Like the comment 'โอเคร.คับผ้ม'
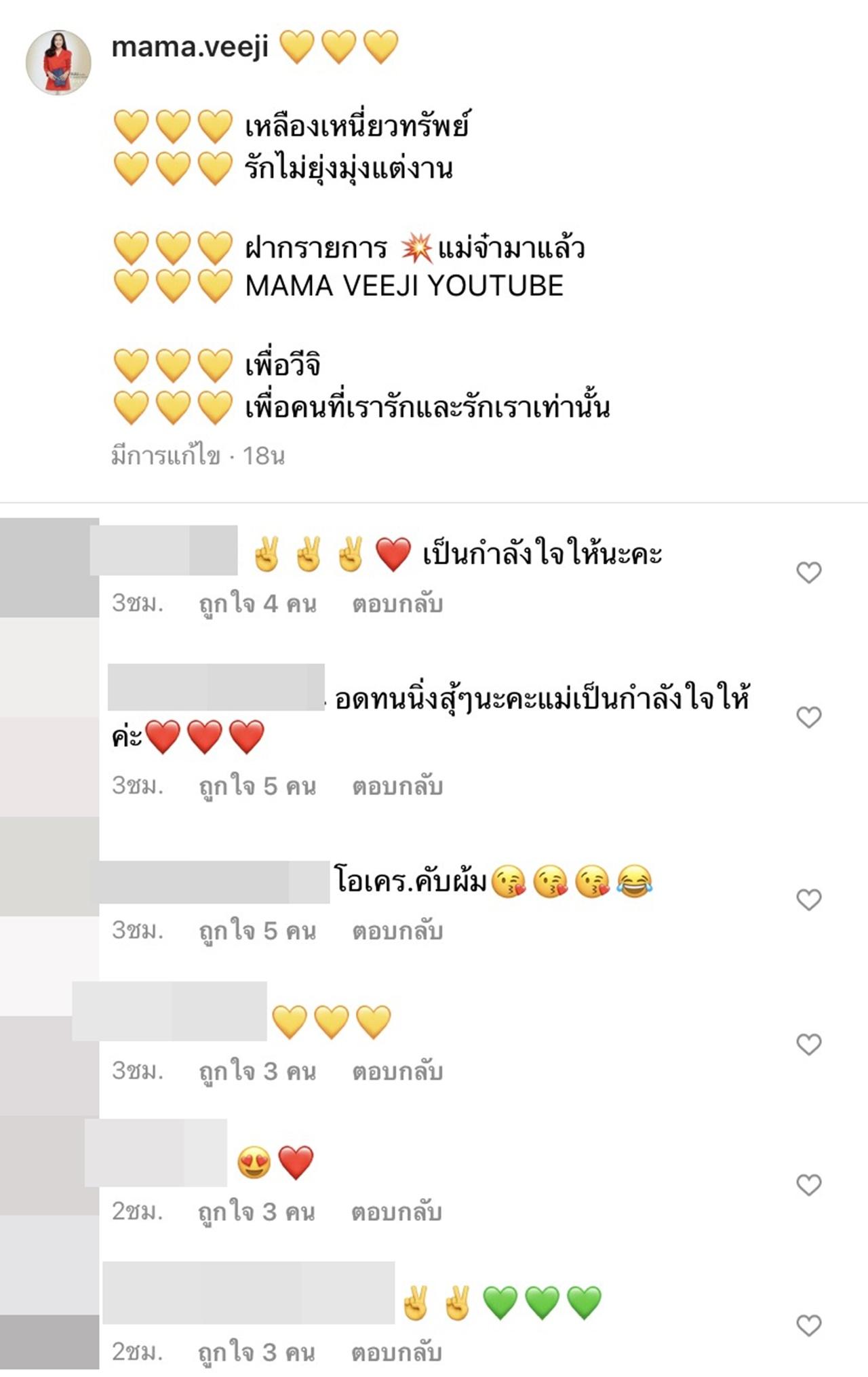 click(x=808, y=899)
